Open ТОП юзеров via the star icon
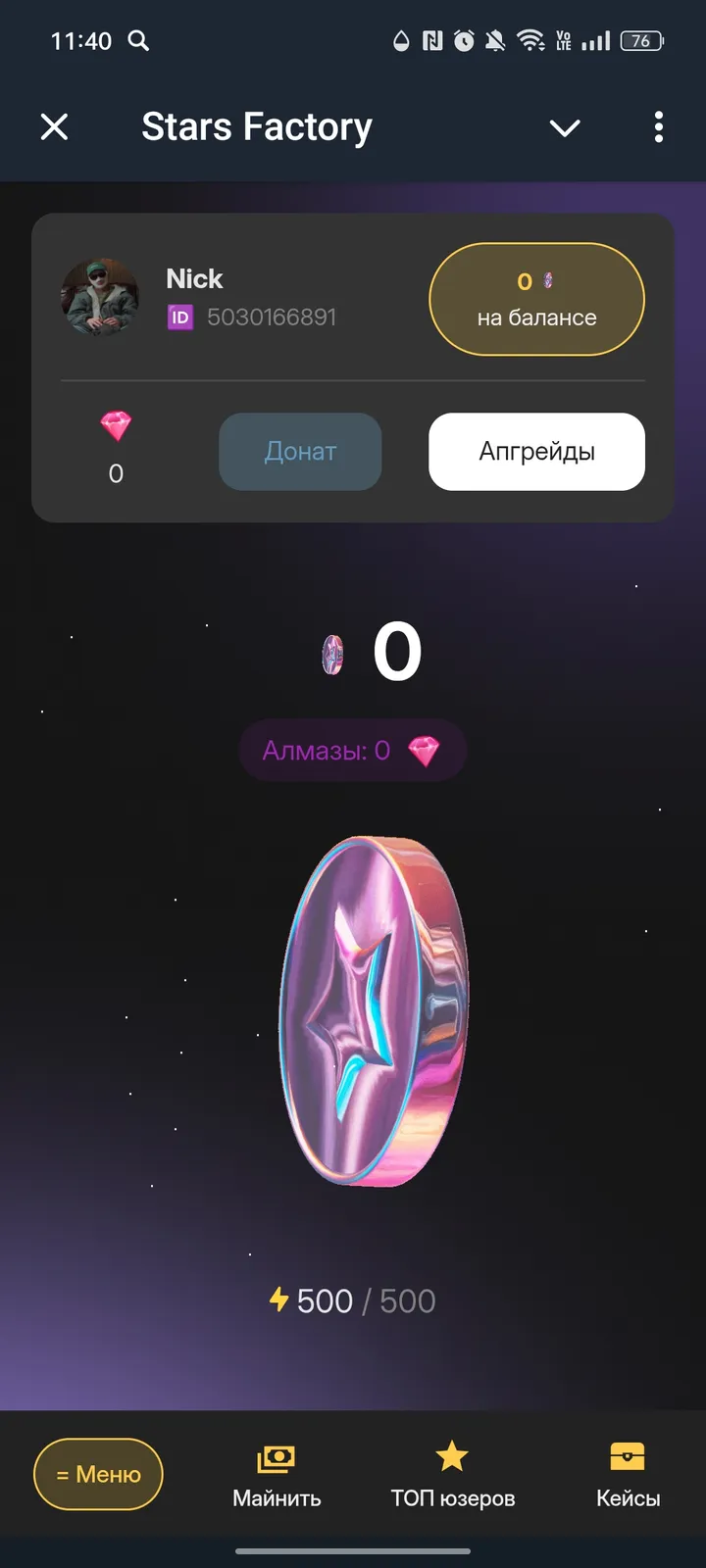This screenshot has height=1568, width=706. coord(452,1457)
